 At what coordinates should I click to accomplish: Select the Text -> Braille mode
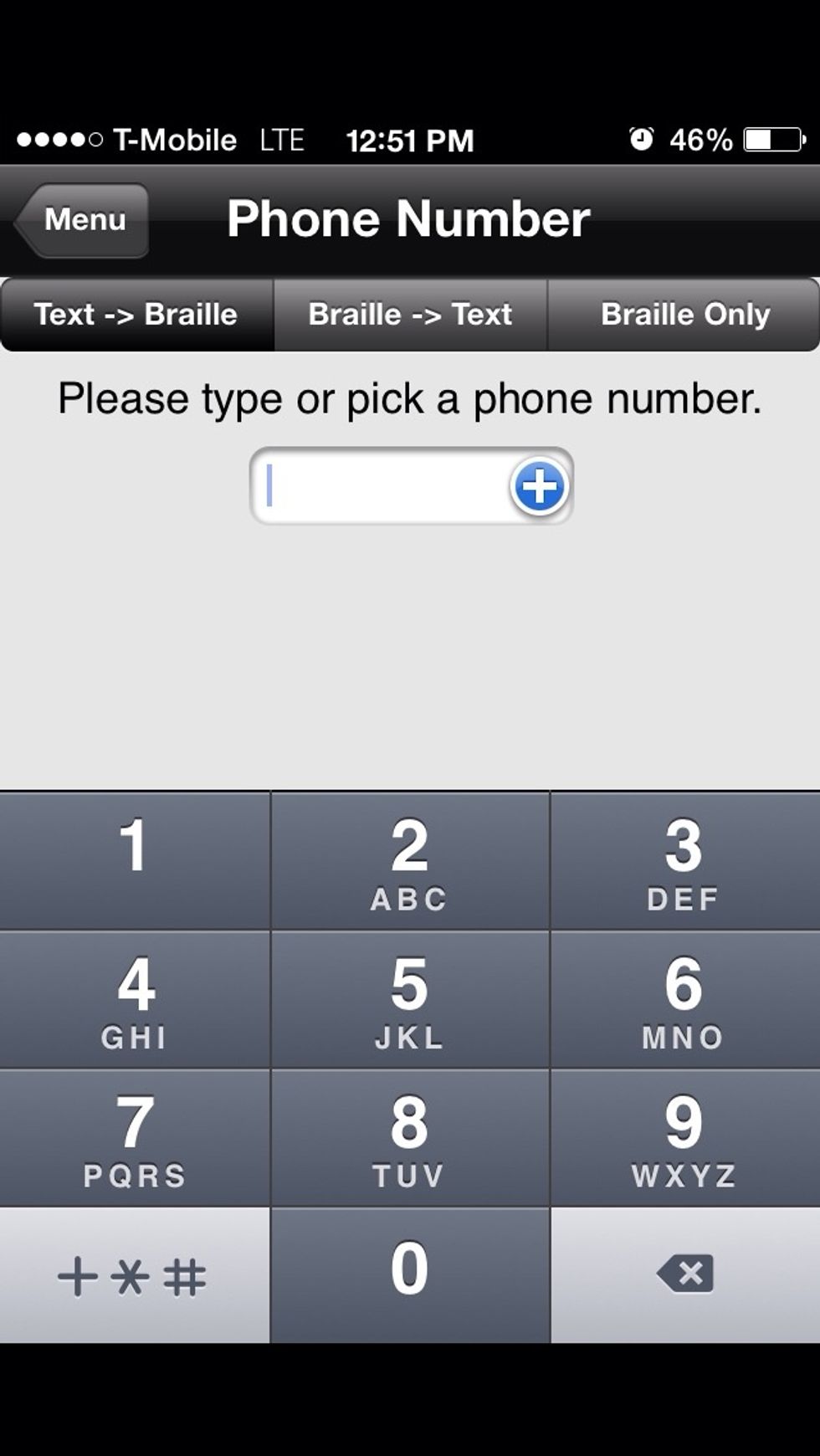click(136, 315)
